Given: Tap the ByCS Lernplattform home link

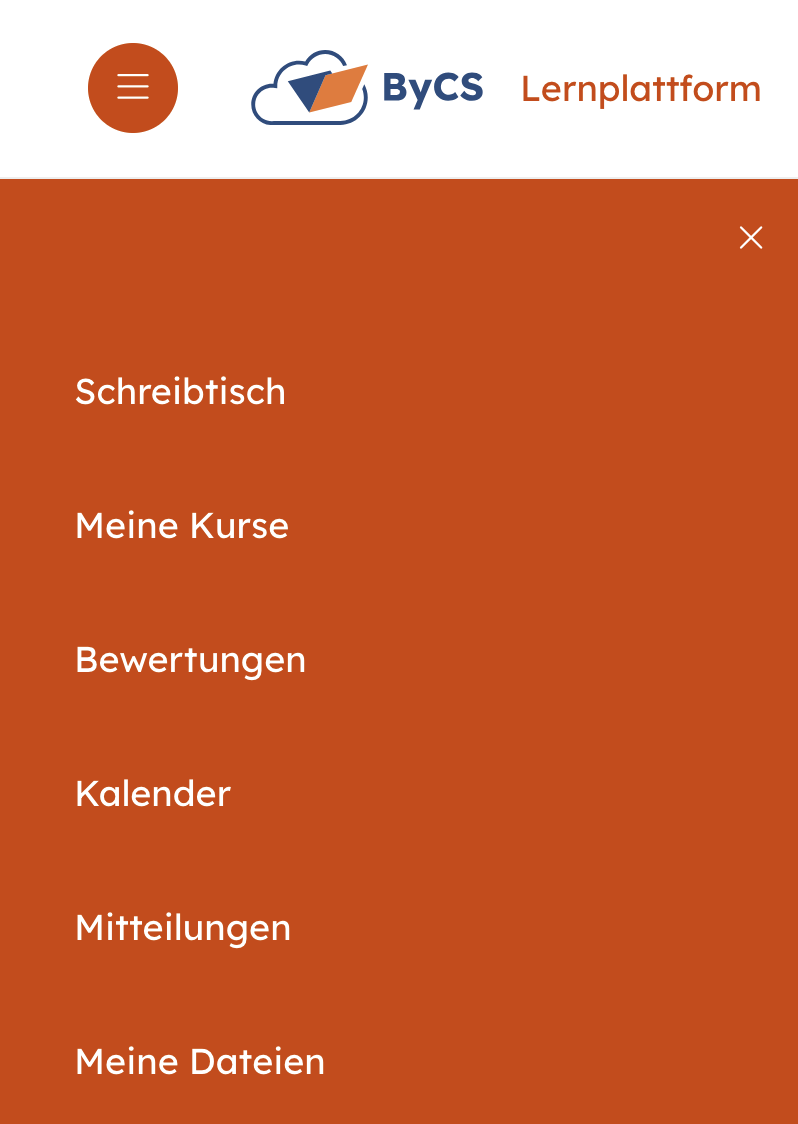Looking at the screenshot, I should pyautogui.click(x=505, y=88).
